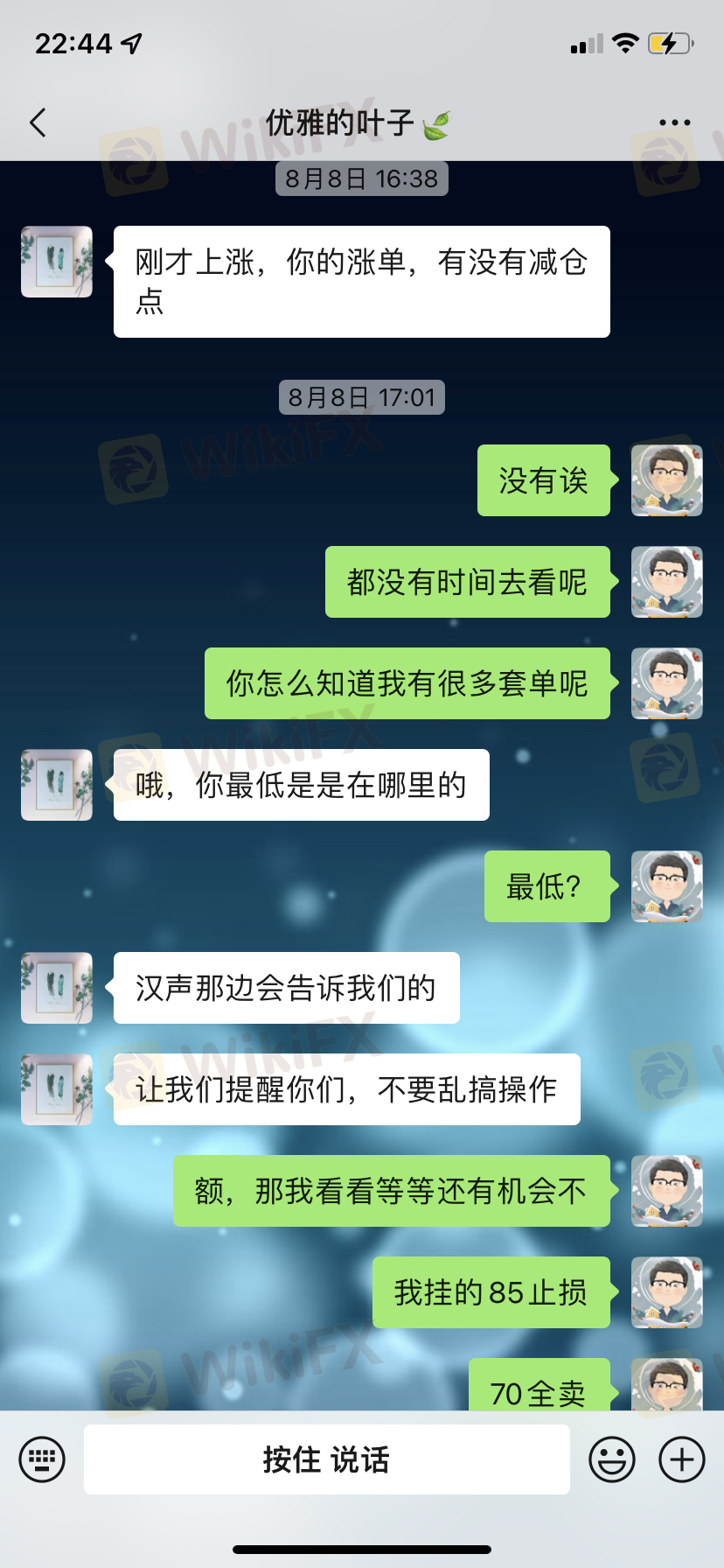Open contact avatar beside 汉声那边会告诉我们的
Screen dimensions: 724x1568
click(x=57, y=988)
